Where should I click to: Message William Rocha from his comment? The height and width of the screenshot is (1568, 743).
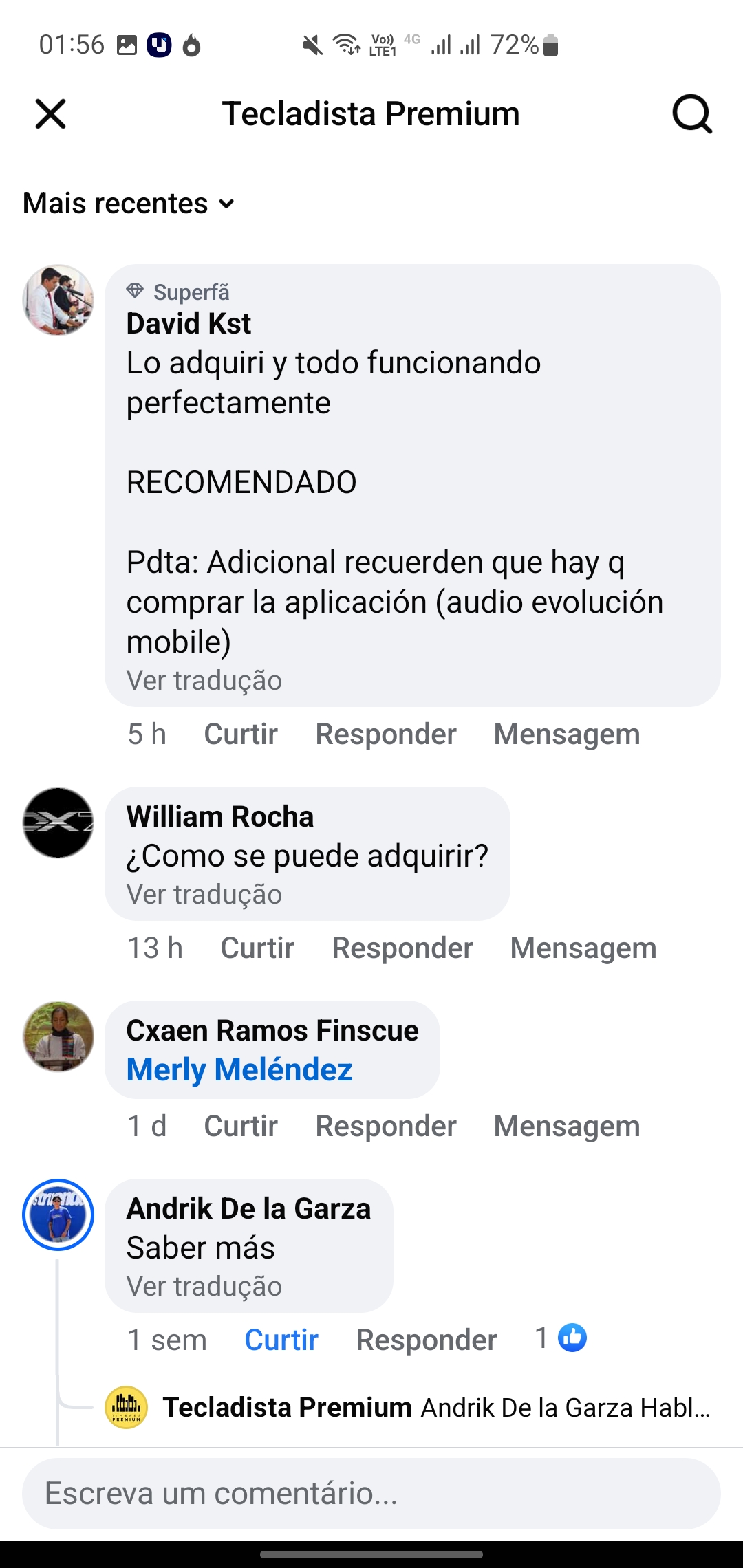coord(583,948)
